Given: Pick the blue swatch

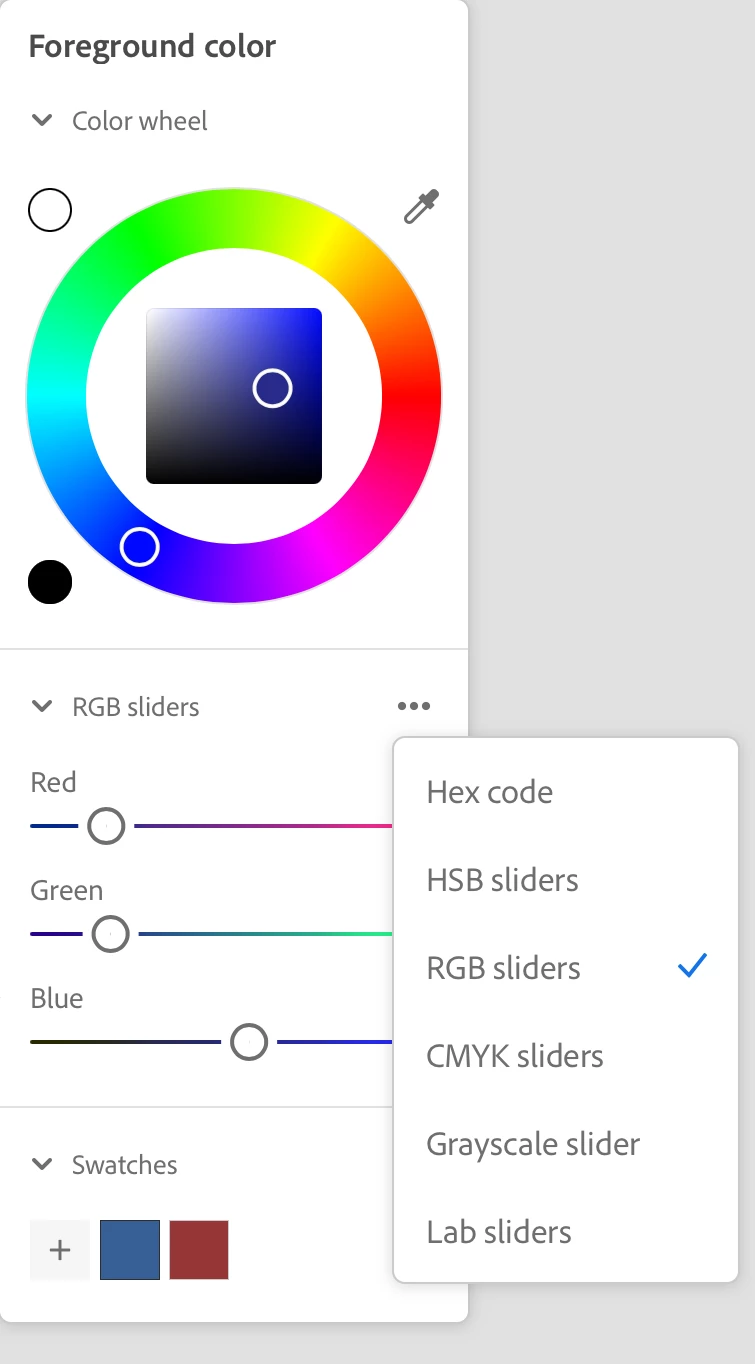Looking at the screenshot, I should pos(130,1250).
